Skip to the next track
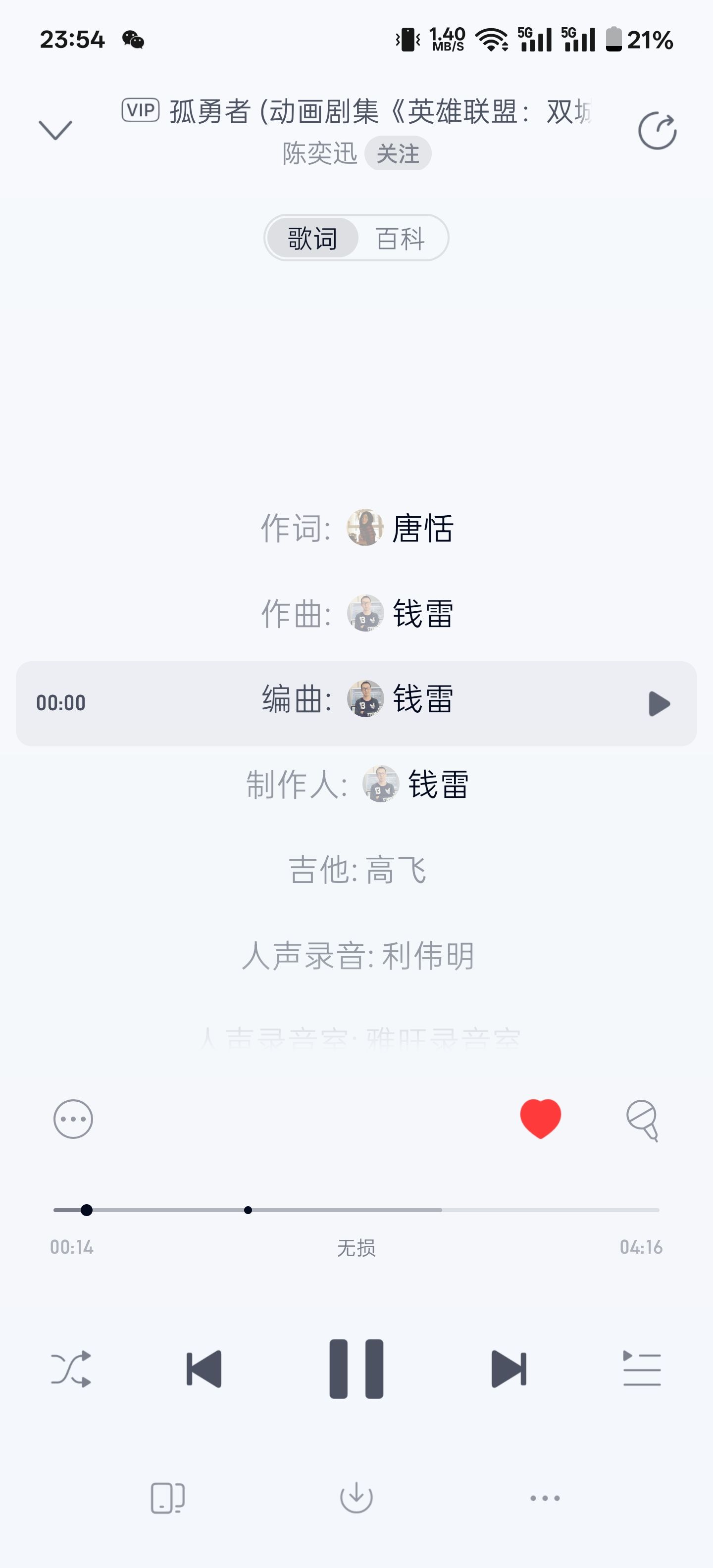 pos(509,1369)
